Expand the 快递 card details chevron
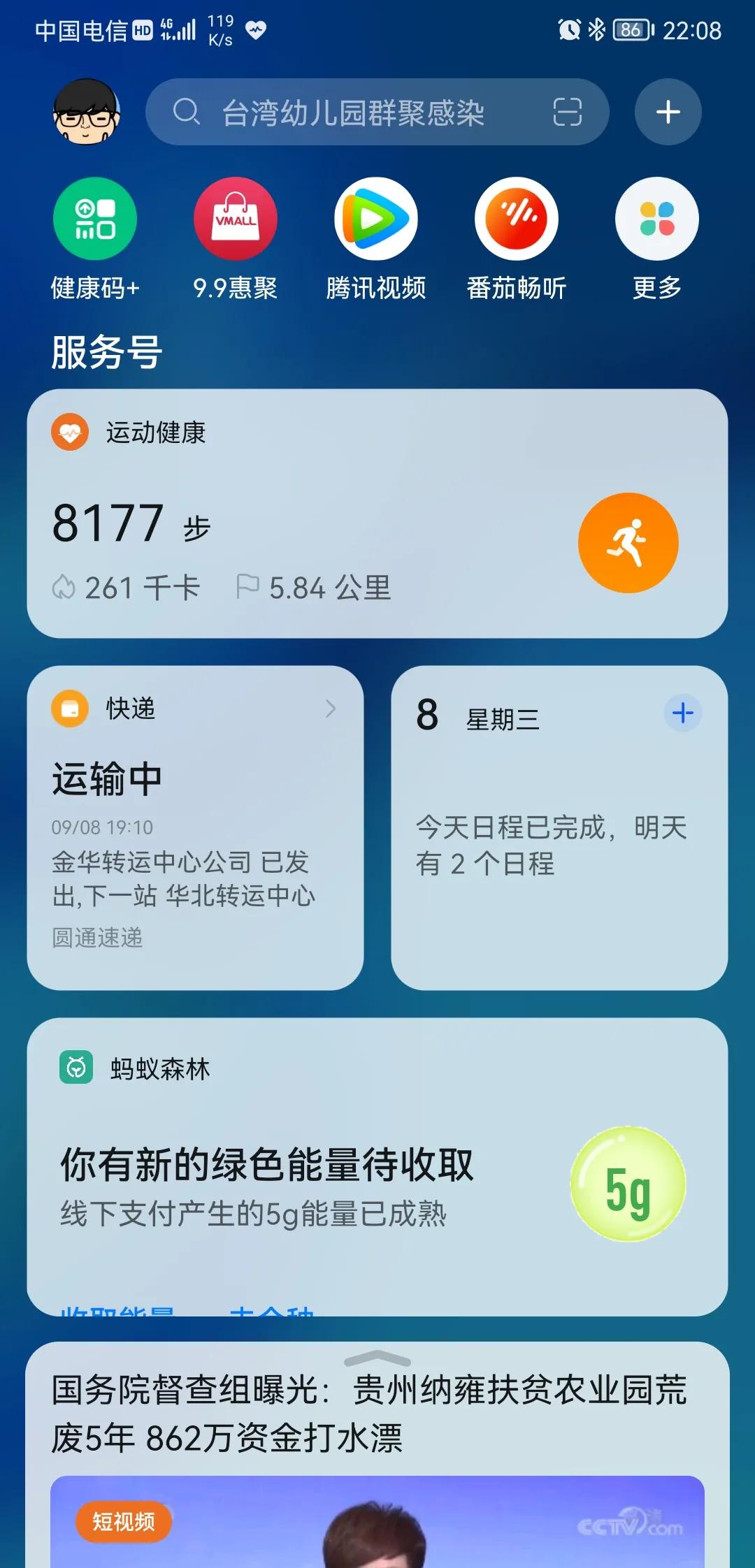 (331, 710)
